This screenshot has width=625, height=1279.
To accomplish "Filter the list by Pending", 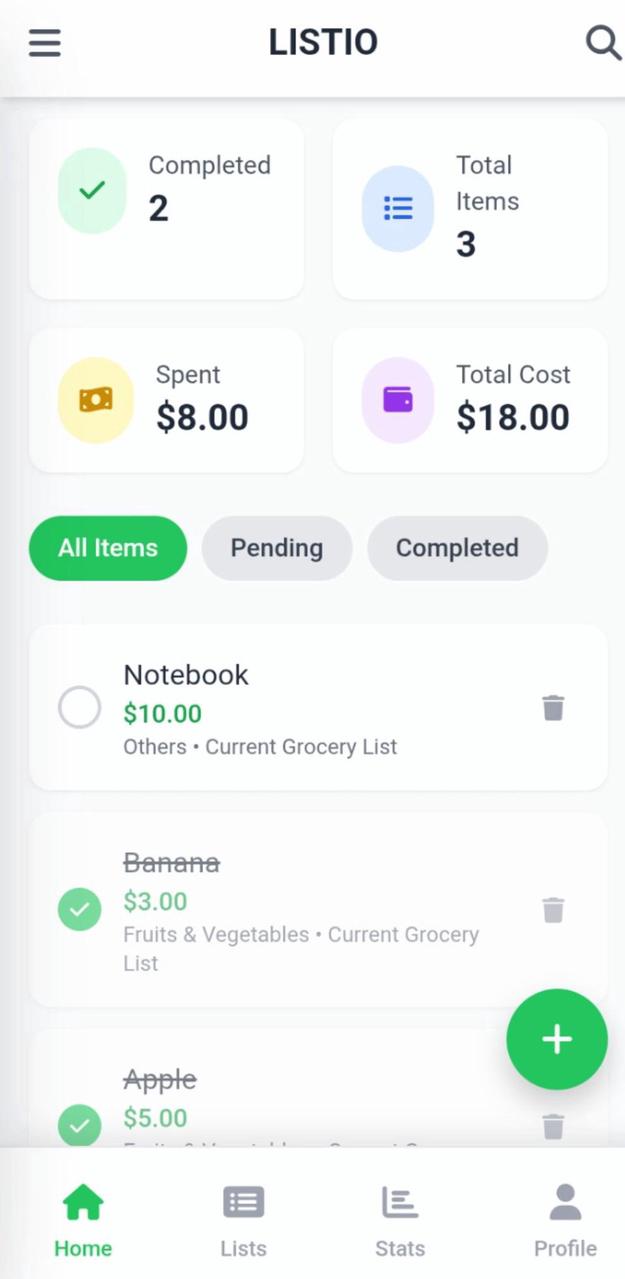I will [277, 548].
